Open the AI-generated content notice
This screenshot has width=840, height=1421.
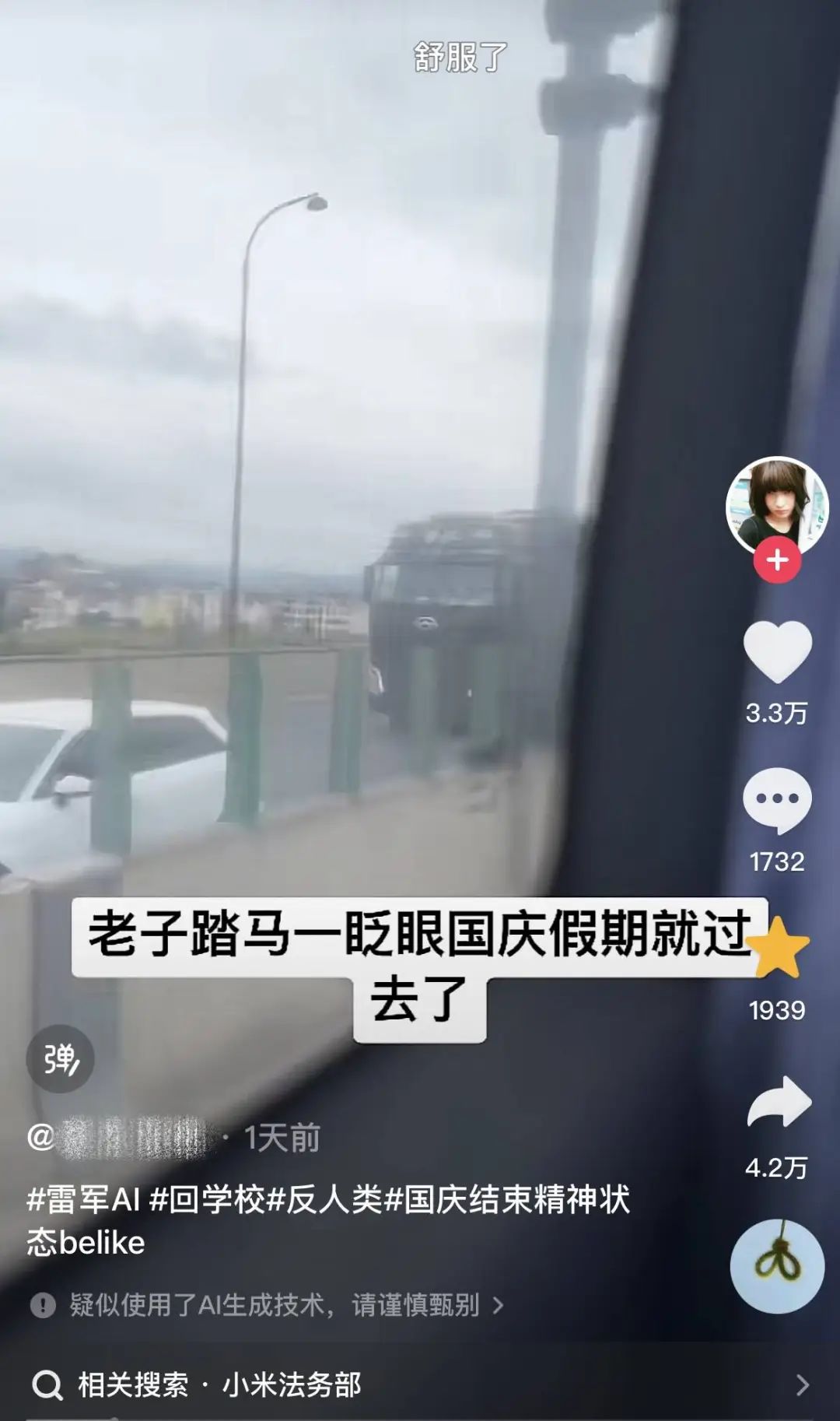pos(267,1305)
